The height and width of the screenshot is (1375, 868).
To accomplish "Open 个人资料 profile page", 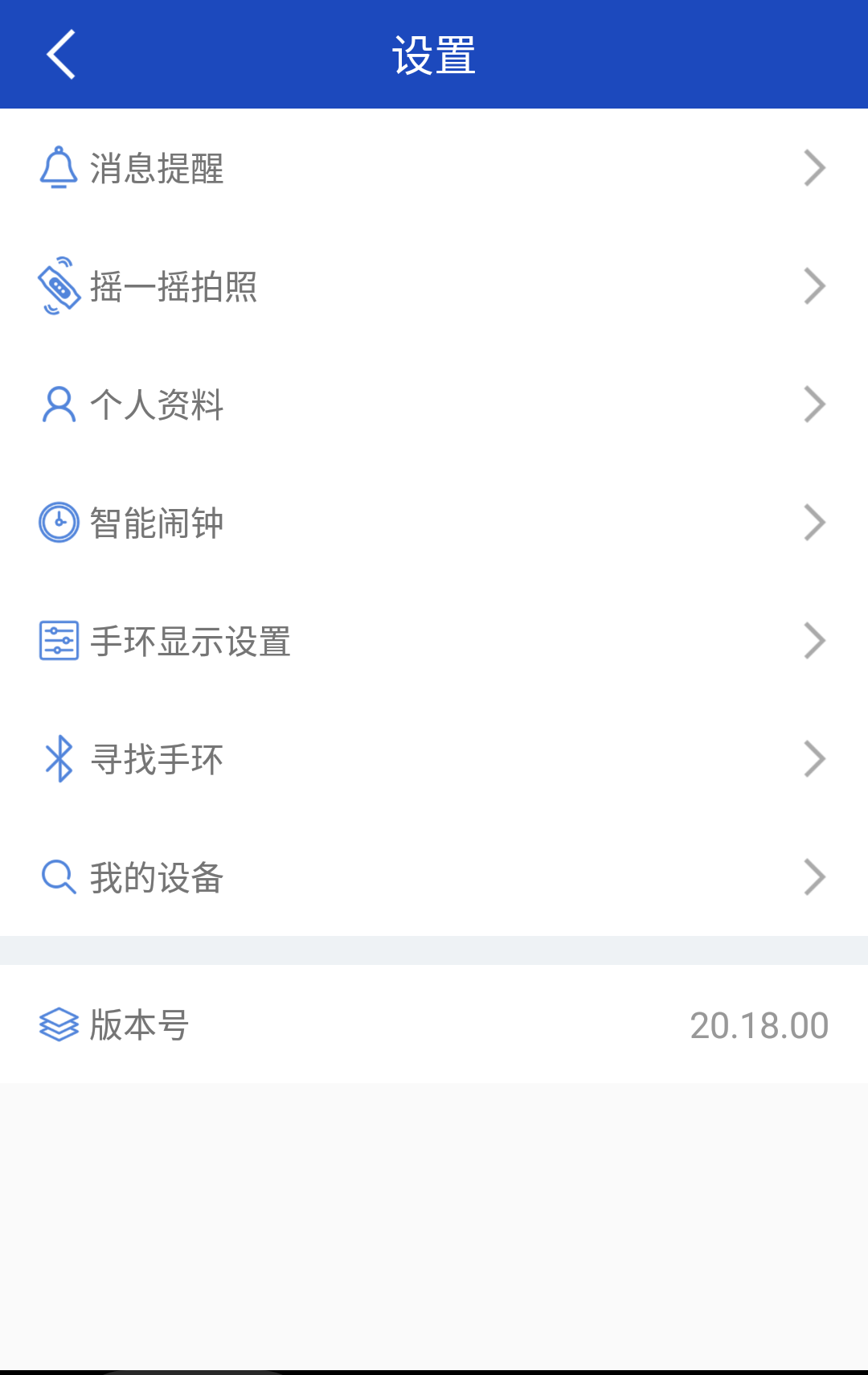I will coord(434,404).
